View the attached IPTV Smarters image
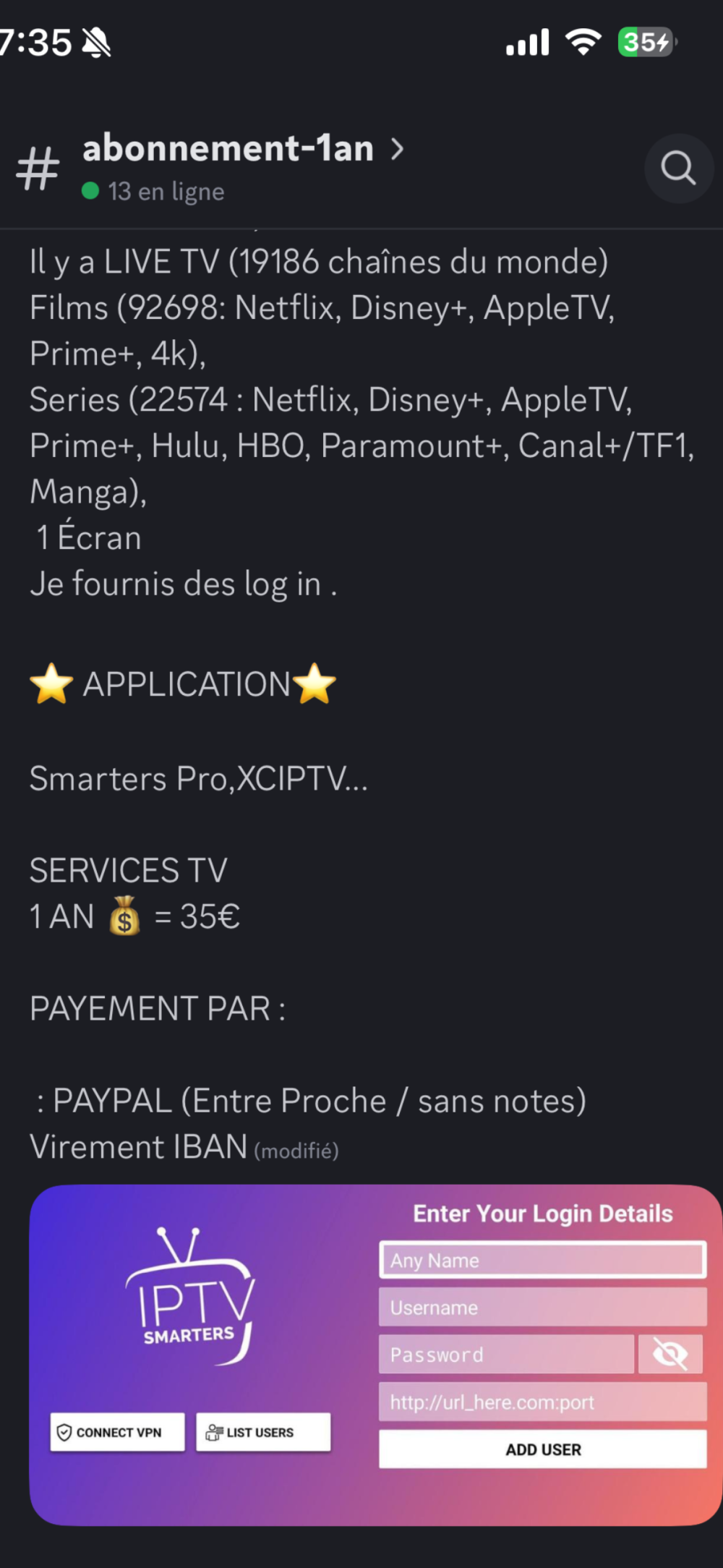The image size is (723, 1568). [375, 1354]
